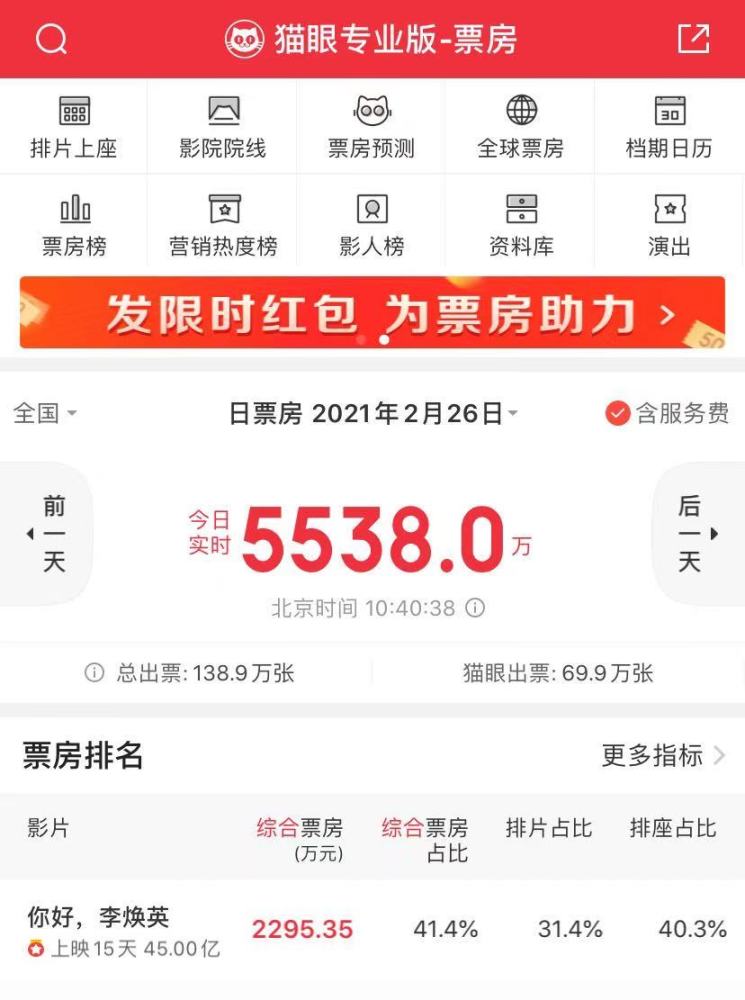Tap the 发限时红包 promotional banner
Viewport: 745px width, 1000px height.
coord(372,313)
